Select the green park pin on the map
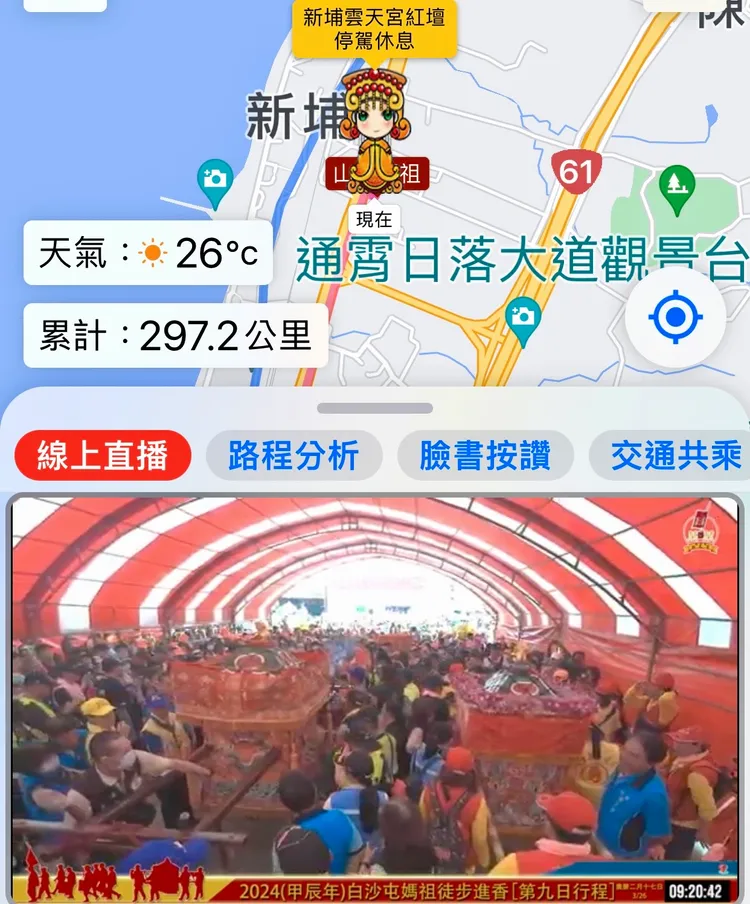Image resolution: width=750 pixels, height=904 pixels. point(677,185)
